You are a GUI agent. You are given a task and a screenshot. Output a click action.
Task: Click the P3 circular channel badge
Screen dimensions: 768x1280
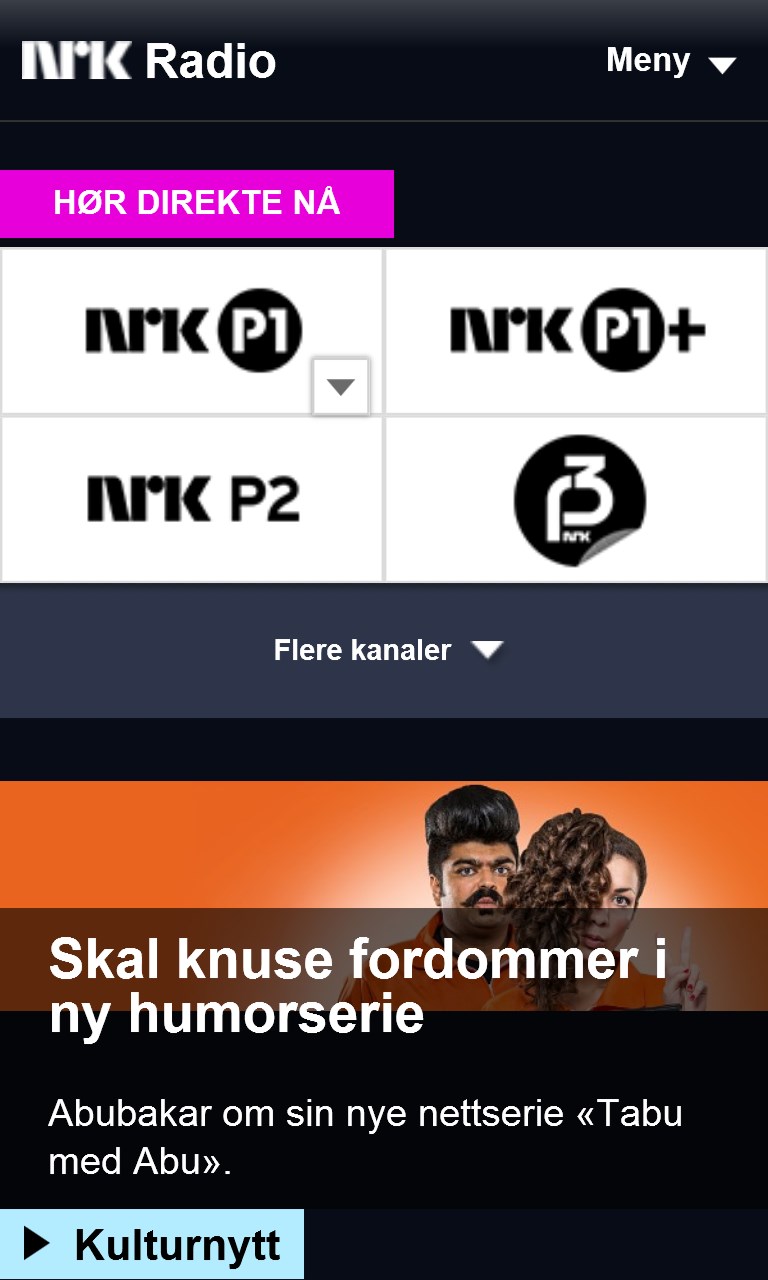click(576, 499)
